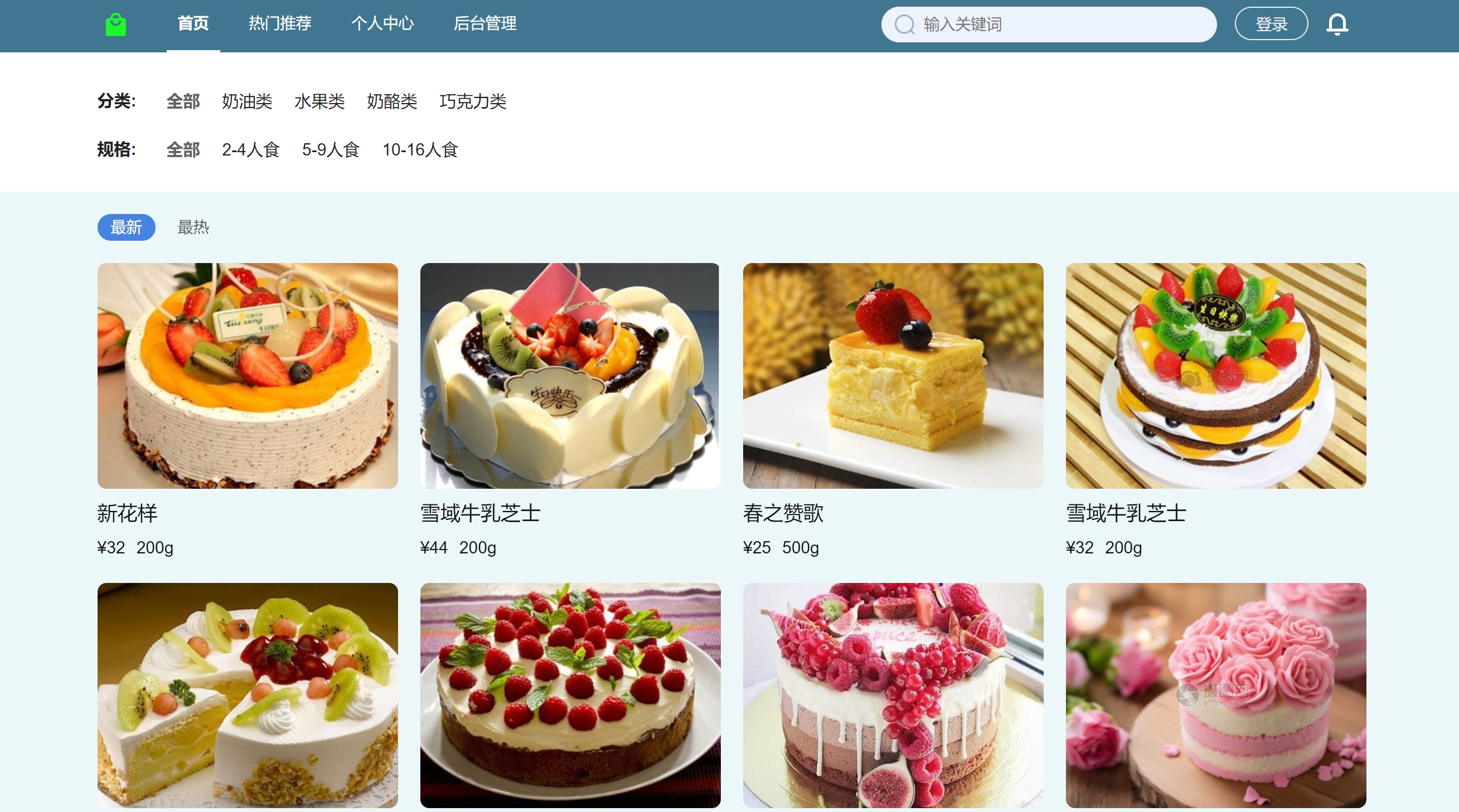This screenshot has width=1459, height=812.
Task: Open the 个人中心 page
Action: pos(382,23)
